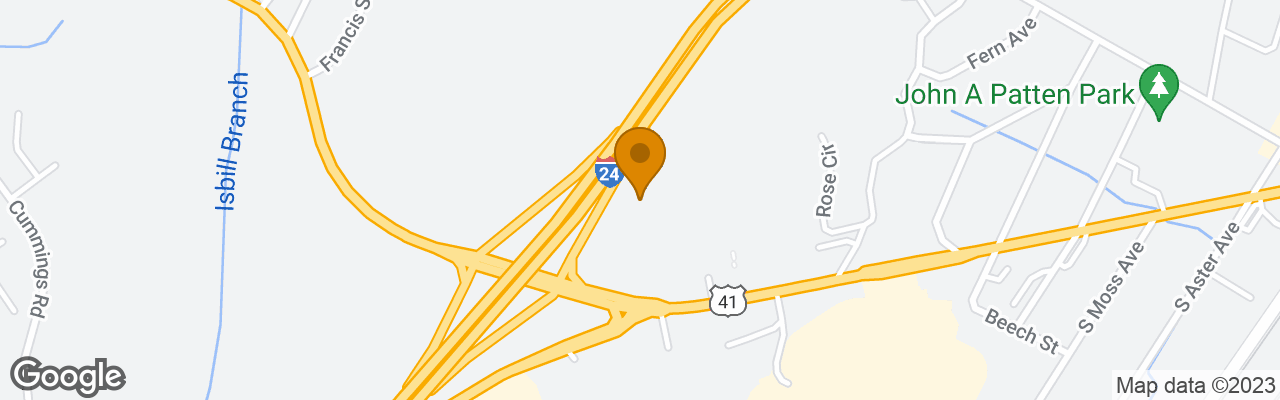Tap the orange location marker pin
1280x400 pixels.
click(x=640, y=158)
